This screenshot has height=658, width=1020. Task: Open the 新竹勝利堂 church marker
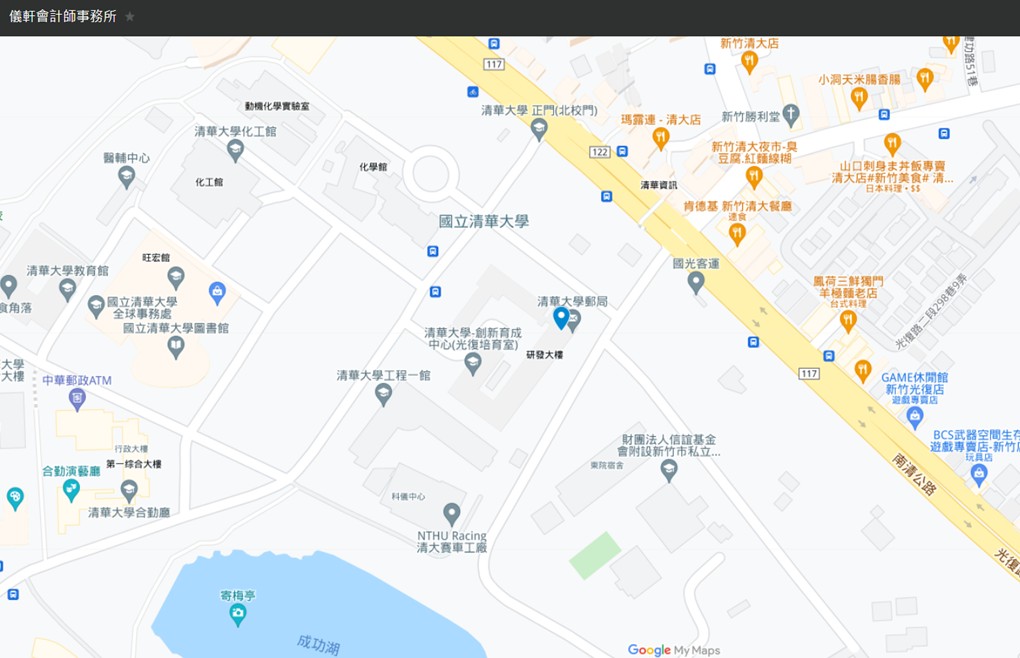click(791, 115)
